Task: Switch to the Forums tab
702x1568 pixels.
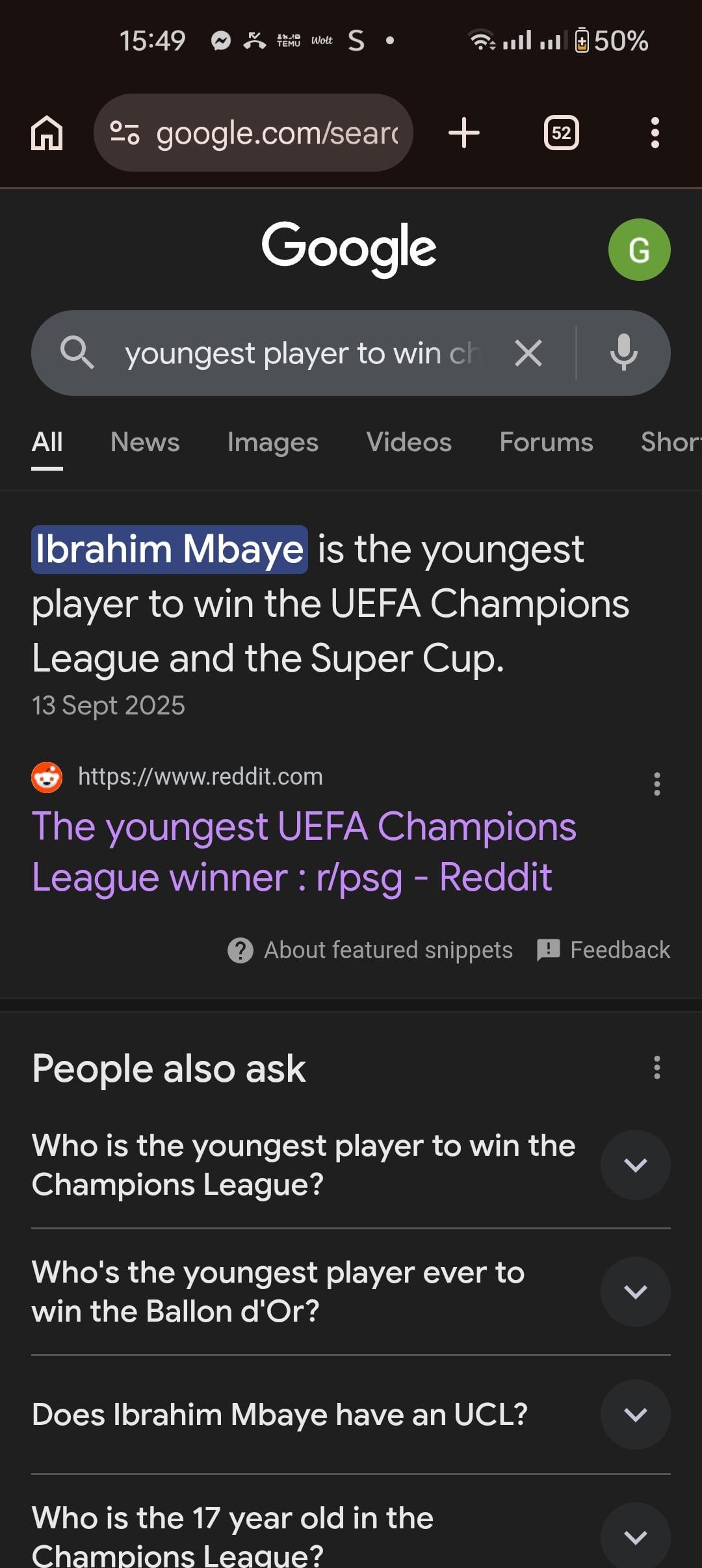Action: (x=546, y=442)
